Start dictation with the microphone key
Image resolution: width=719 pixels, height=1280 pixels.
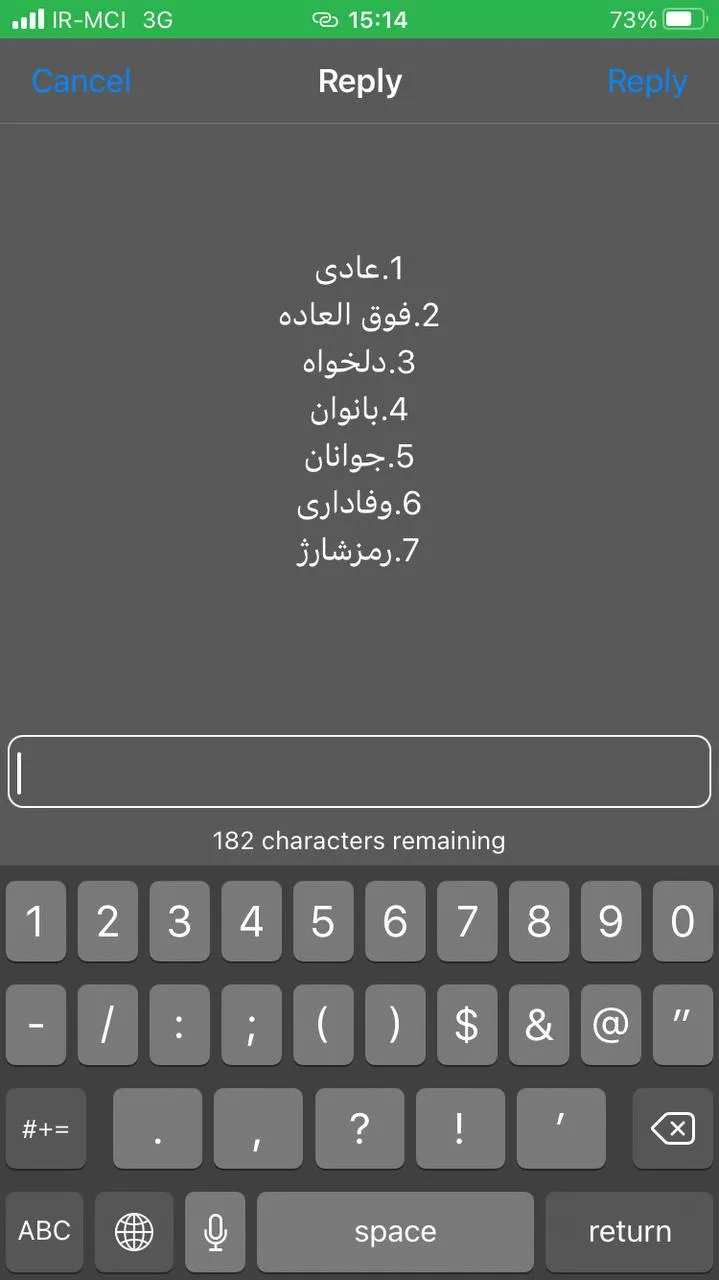tap(215, 1231)
